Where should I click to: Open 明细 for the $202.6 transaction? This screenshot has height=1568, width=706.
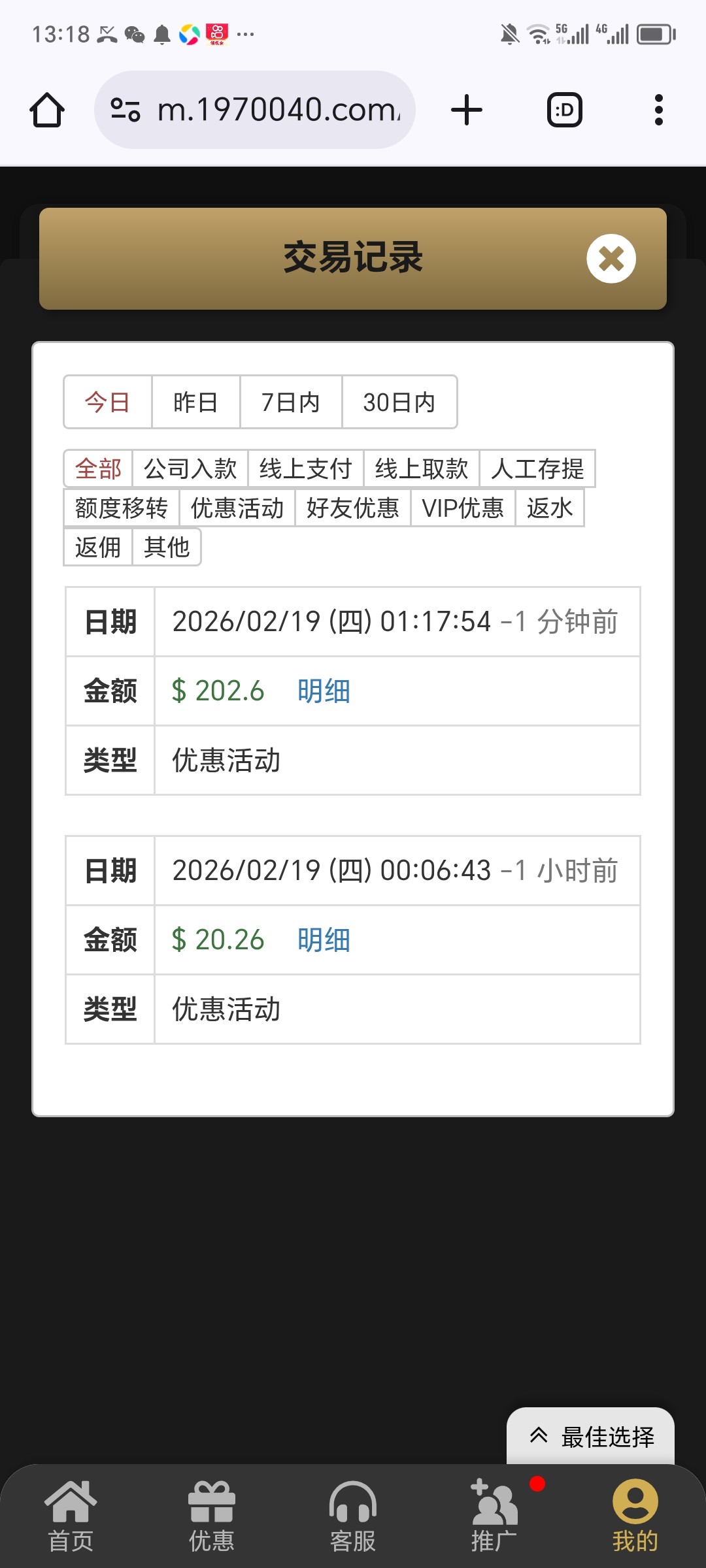point(324,691)
